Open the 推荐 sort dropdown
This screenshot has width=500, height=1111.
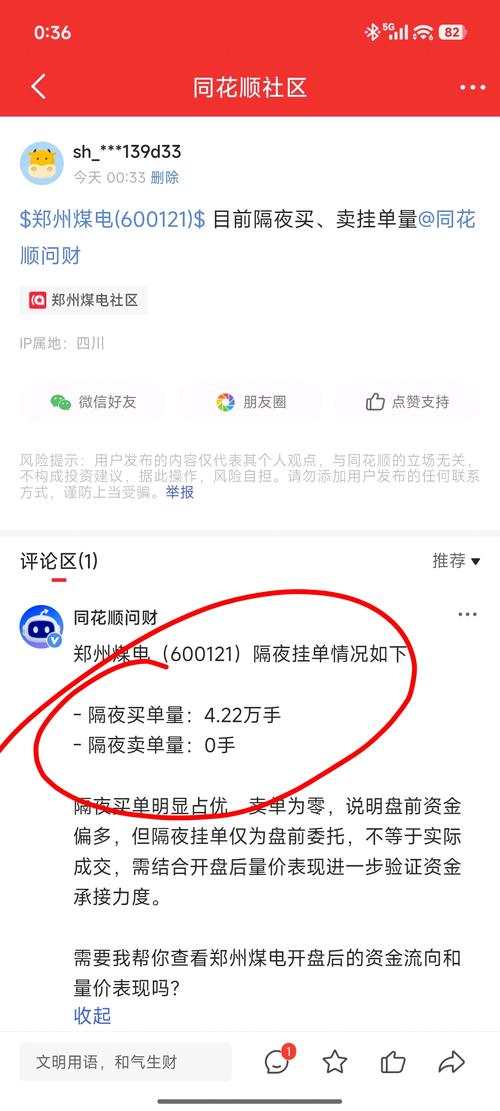click(x=457, y=561)
